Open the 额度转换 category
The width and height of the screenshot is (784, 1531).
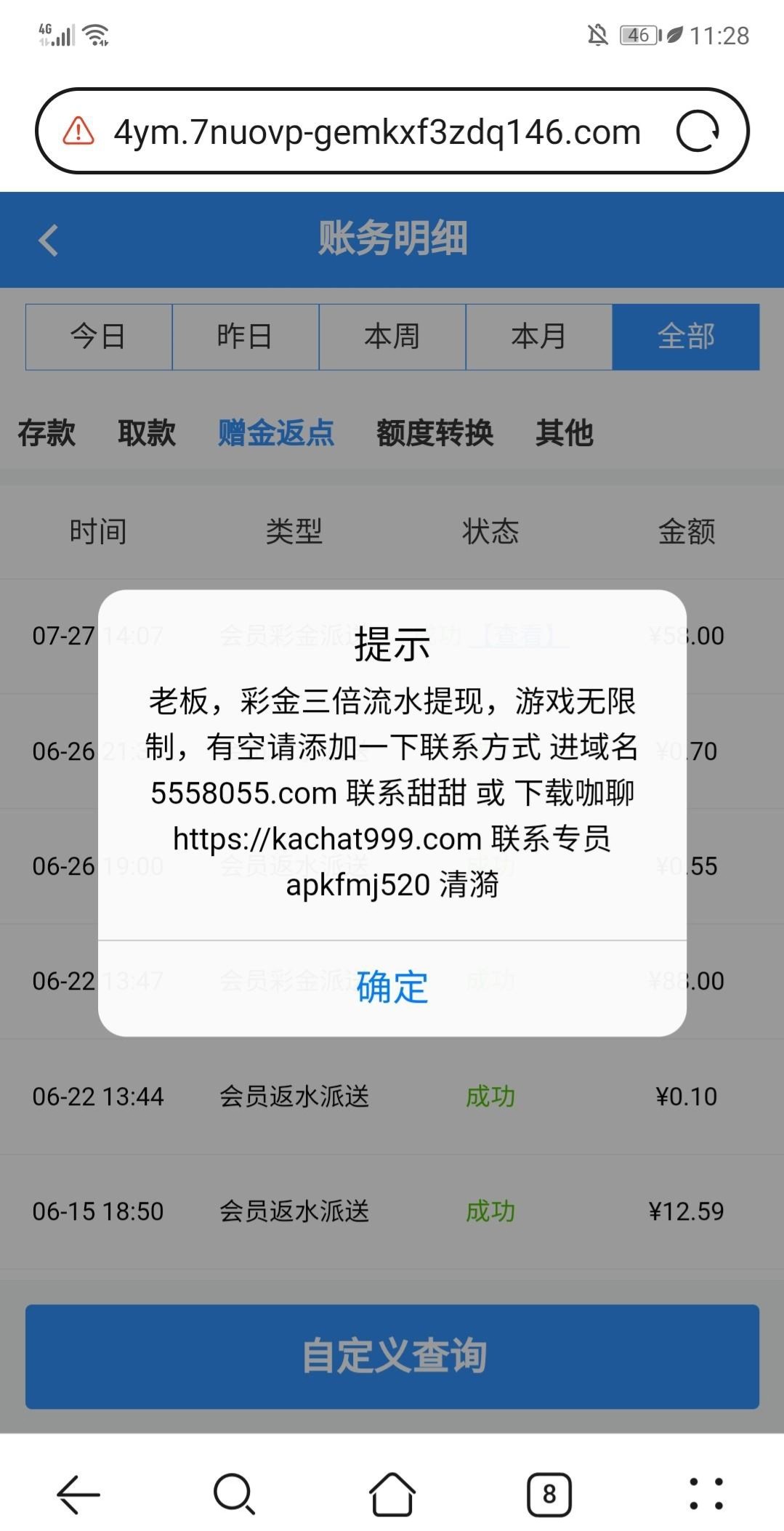(435, 433)
